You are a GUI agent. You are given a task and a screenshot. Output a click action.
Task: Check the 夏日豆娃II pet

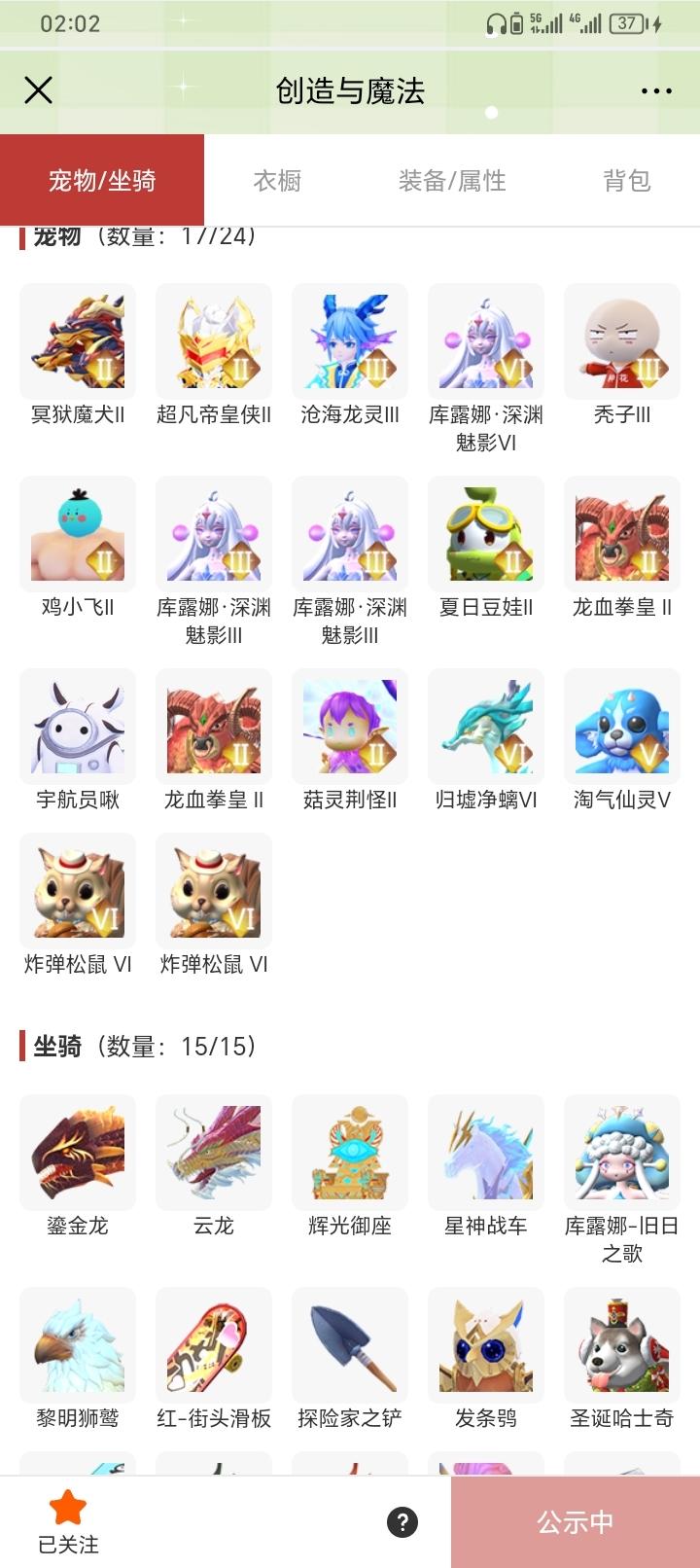pos(486,535)
